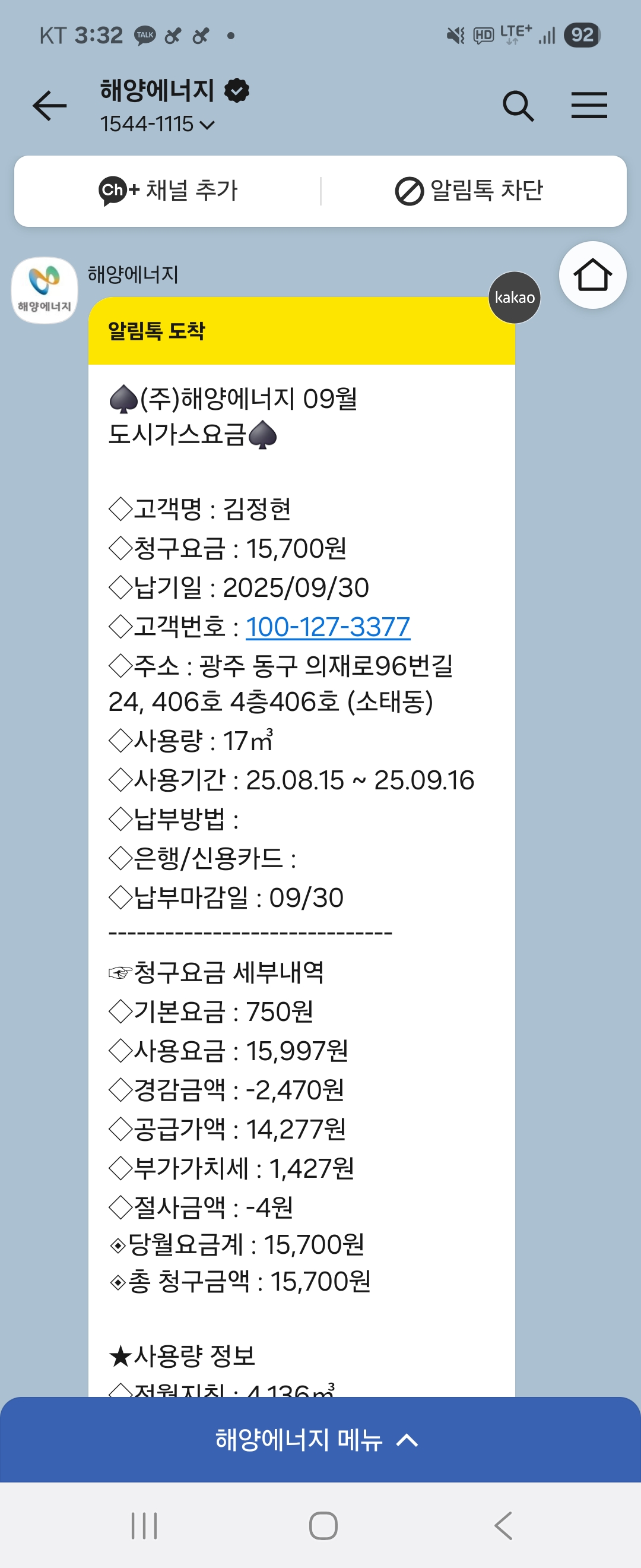Open the 해양에너지 profile picture

click(45, 290)
